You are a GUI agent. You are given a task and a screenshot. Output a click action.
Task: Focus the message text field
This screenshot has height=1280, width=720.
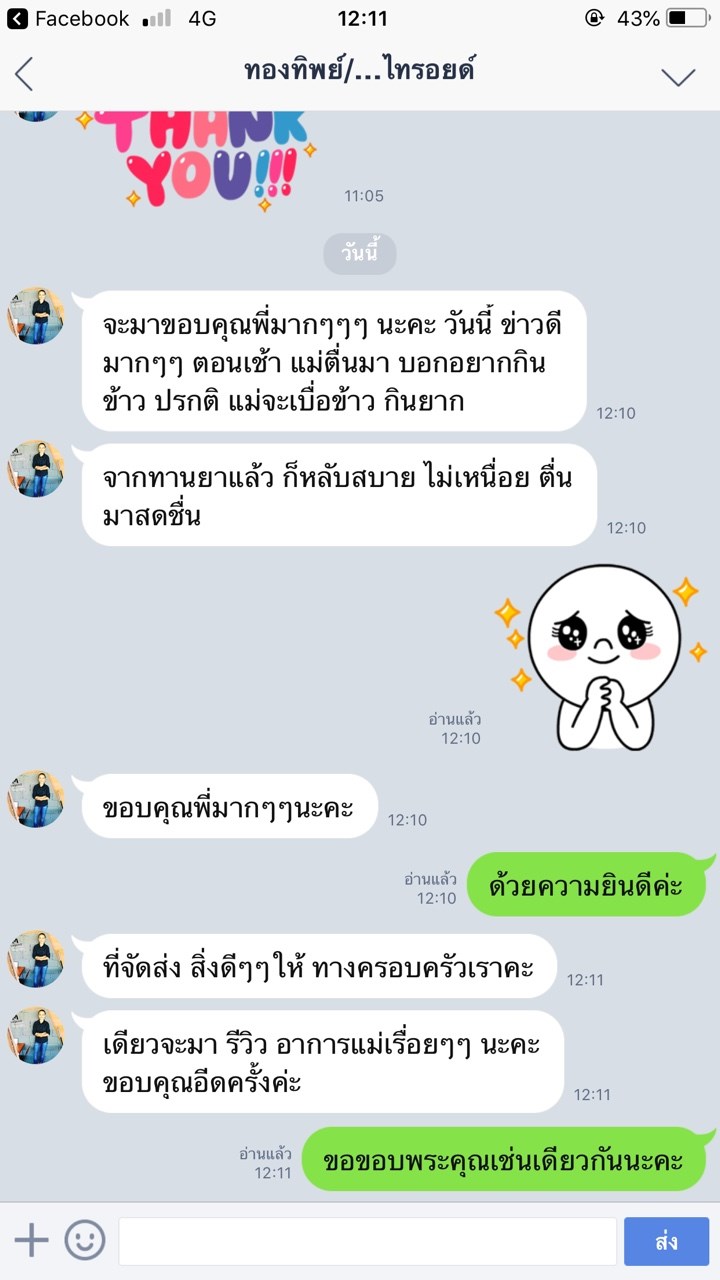(367, 1241)
